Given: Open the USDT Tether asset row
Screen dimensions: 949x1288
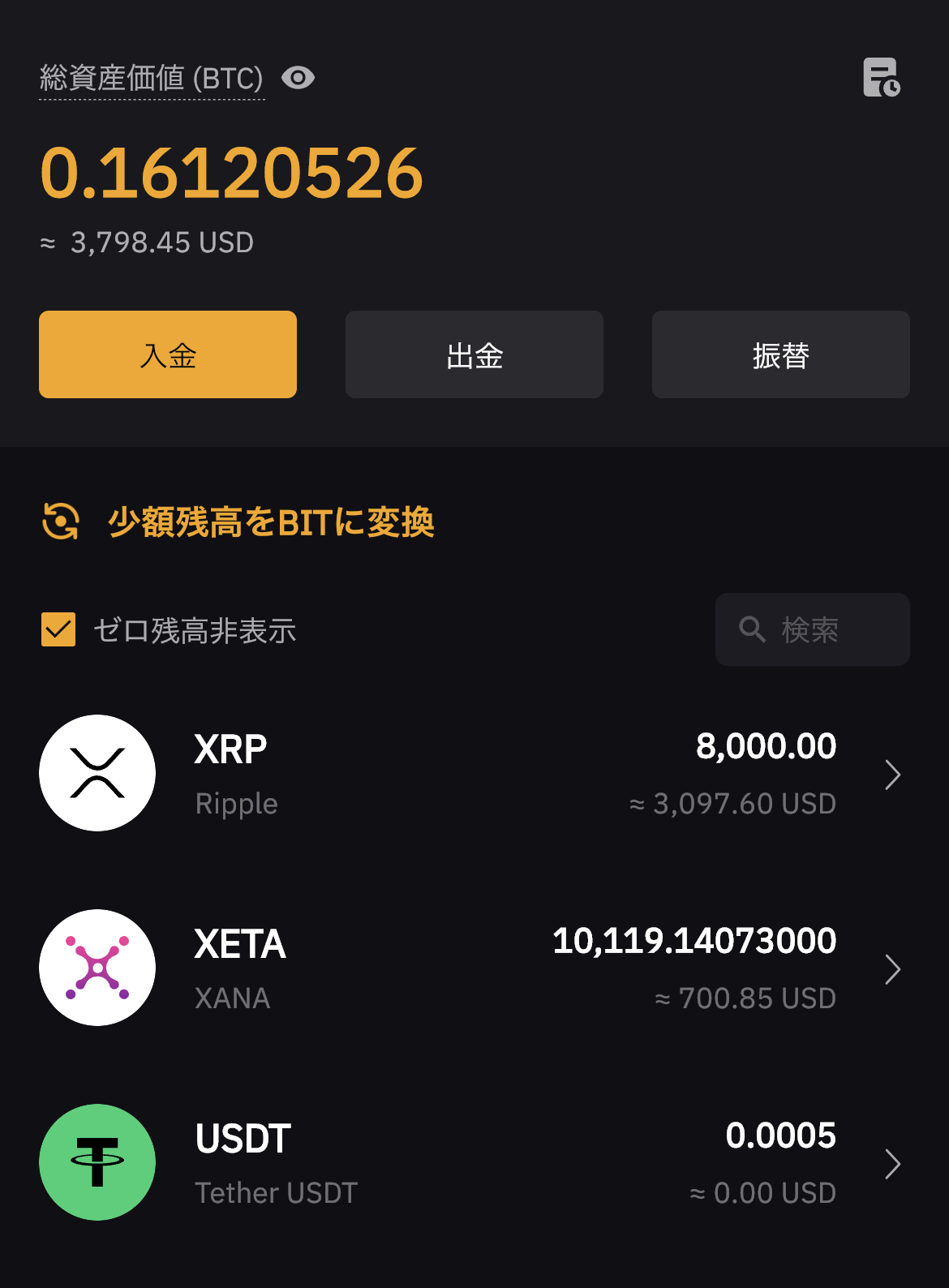Looking at the screenshot, I should [474, 1163].
